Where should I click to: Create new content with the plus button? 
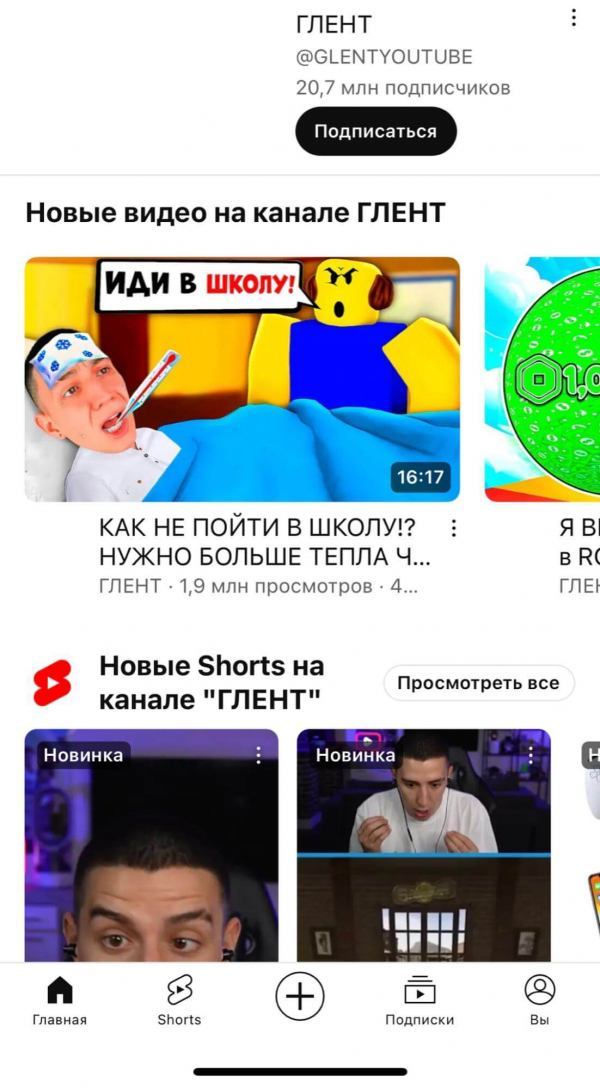click(300, 996)
